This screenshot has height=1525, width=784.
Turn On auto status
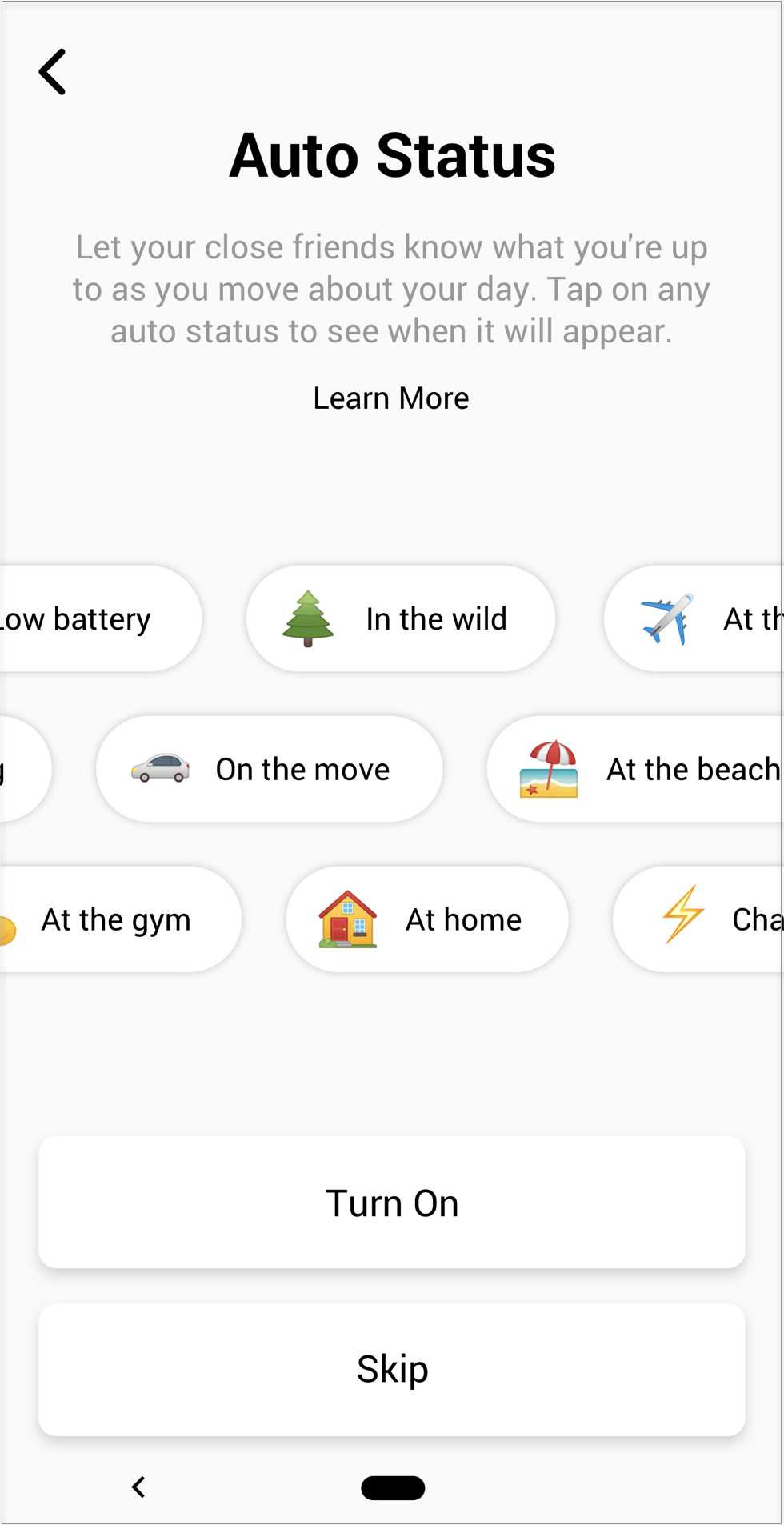(392, 1202)
